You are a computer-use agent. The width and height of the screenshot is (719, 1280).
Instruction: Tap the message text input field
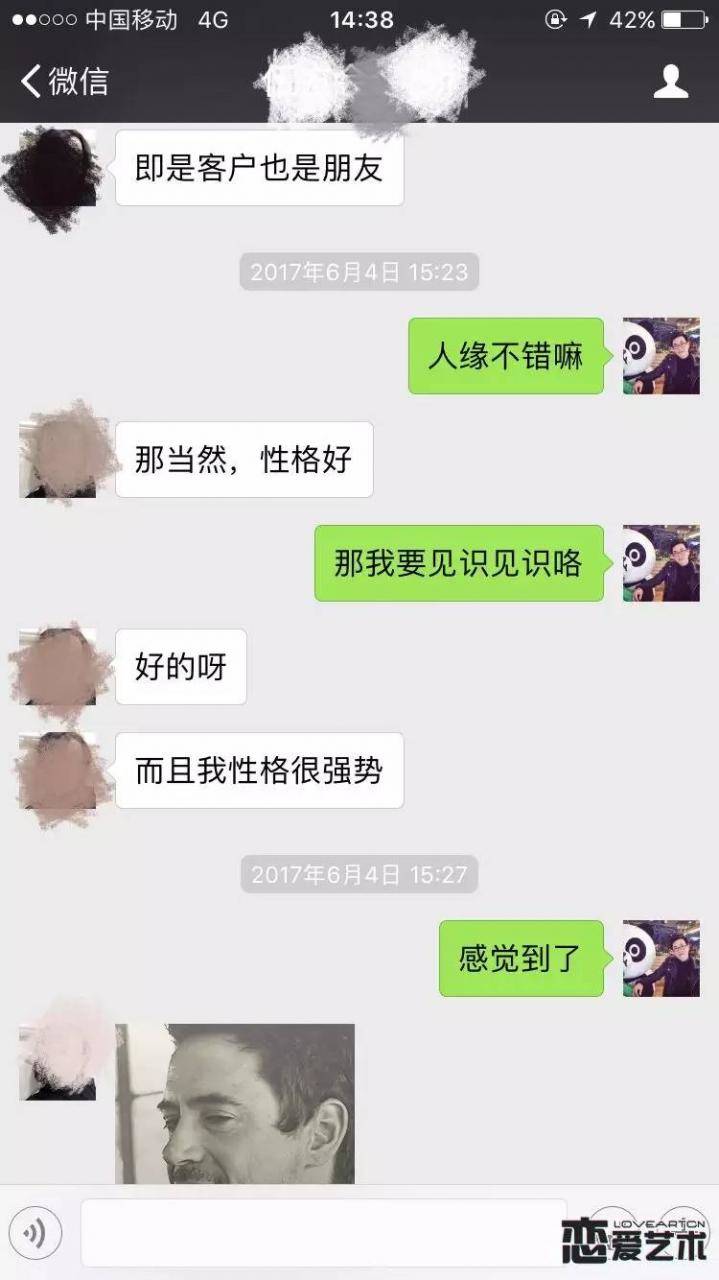click(x=320, y=1233)
